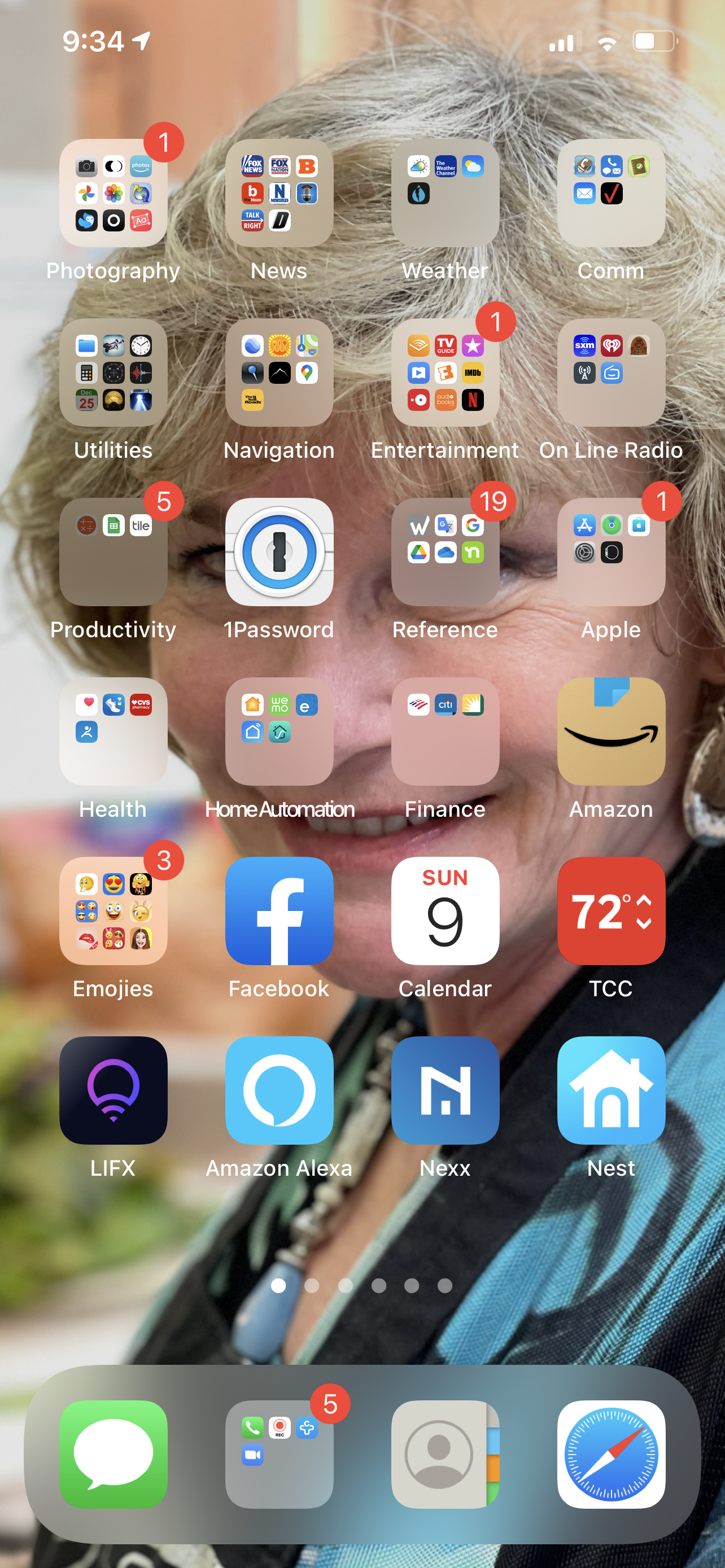Open the Entertainment folder
Image resolution: width=725 pixels, height=1568 pixels.
click(x=446, y=373)
